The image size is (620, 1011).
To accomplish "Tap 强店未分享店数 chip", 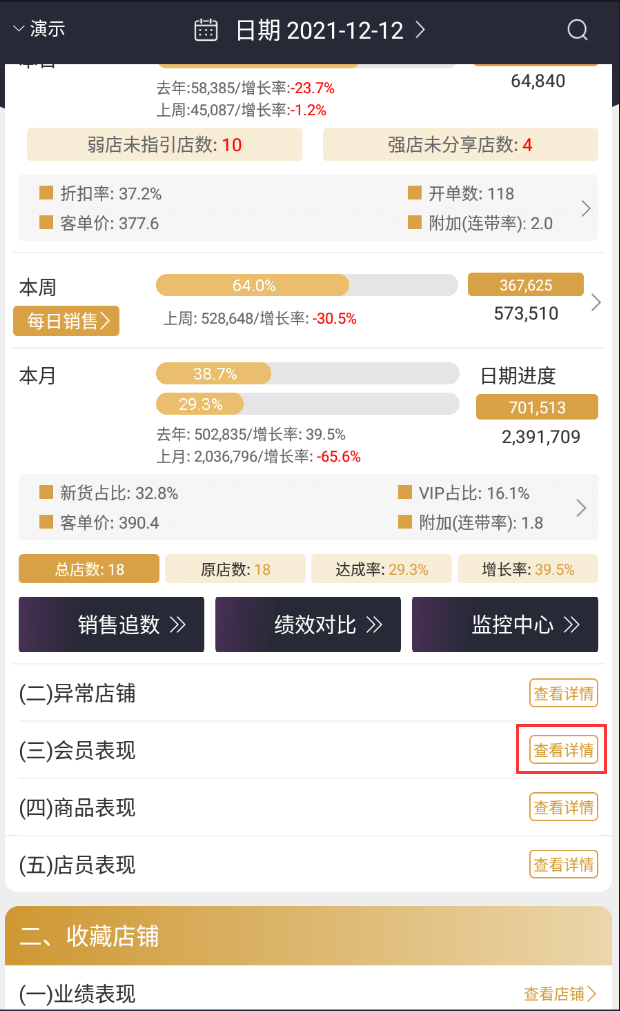I will [460, 145].
